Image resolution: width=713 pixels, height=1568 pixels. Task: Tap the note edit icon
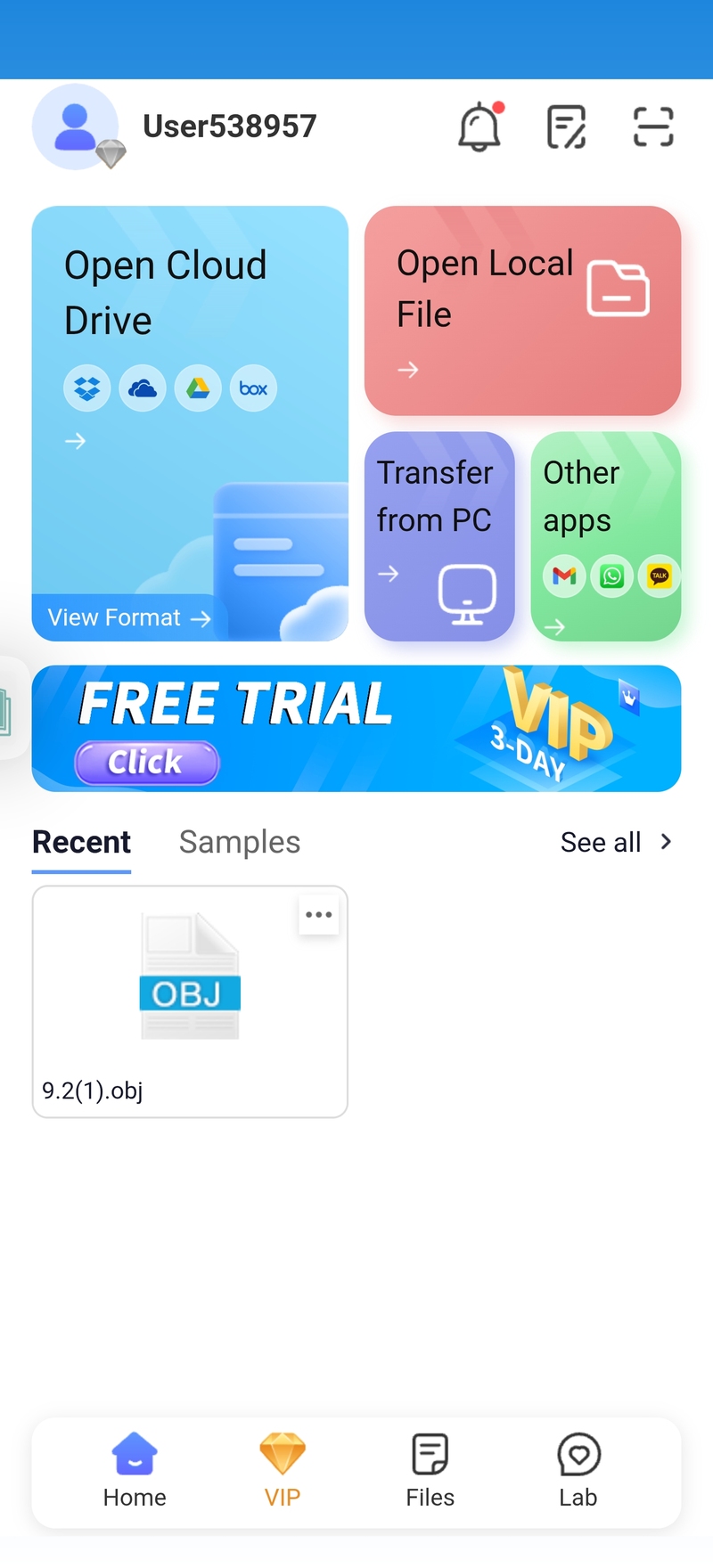pos(566,127)
